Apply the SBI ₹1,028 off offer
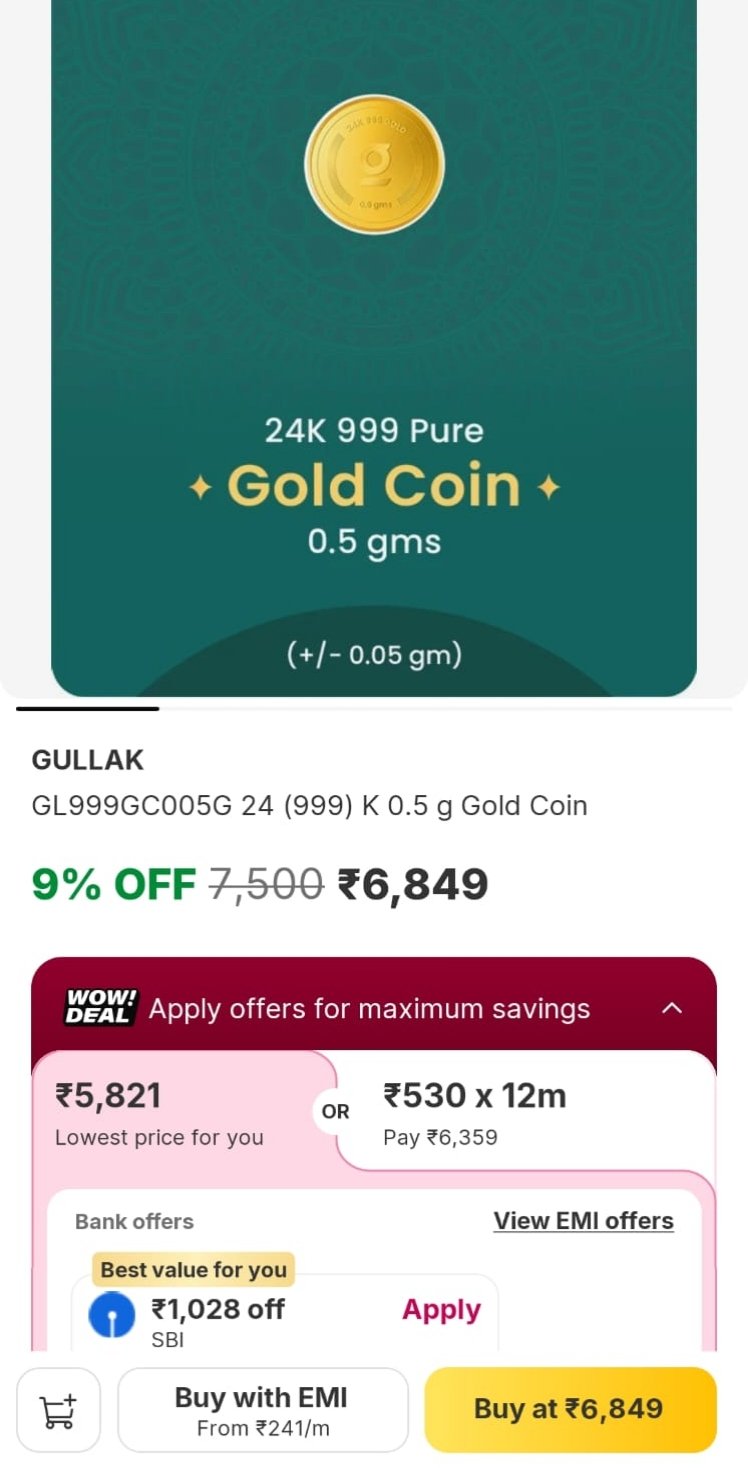Image resolution: width=748 pixels, height=1468 pixels. pos(441,1310)
